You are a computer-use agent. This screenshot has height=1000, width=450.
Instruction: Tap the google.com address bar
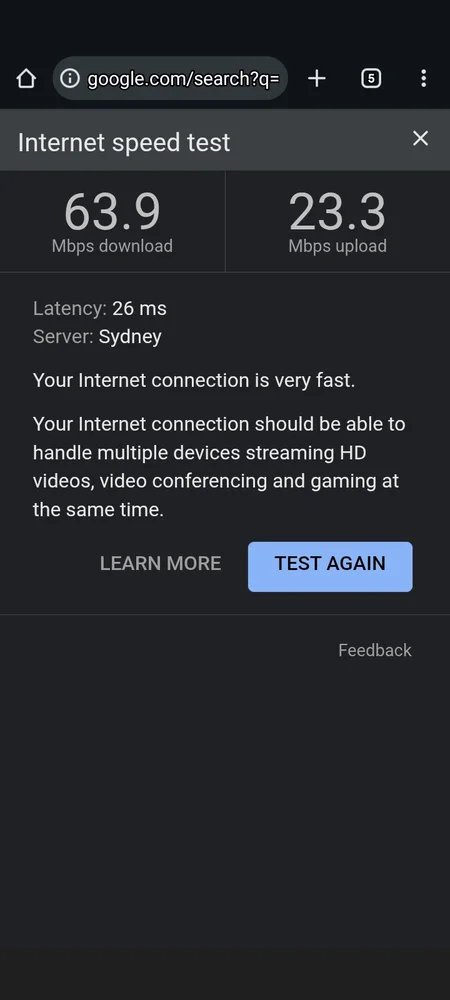[x=170, y=78]
